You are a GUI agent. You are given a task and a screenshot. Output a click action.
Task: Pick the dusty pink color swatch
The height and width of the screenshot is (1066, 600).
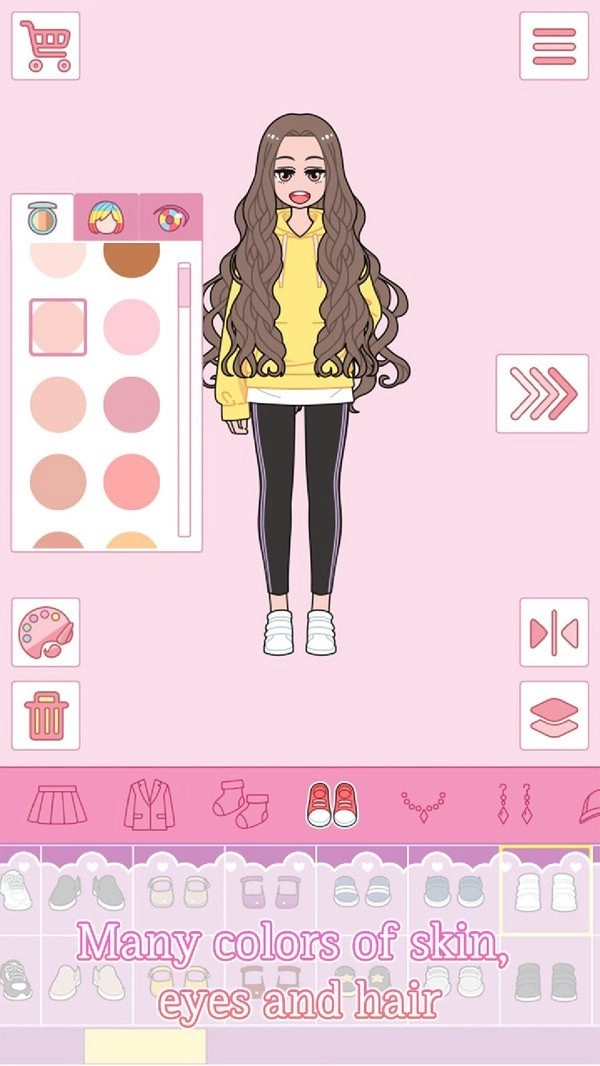(131, 404)
